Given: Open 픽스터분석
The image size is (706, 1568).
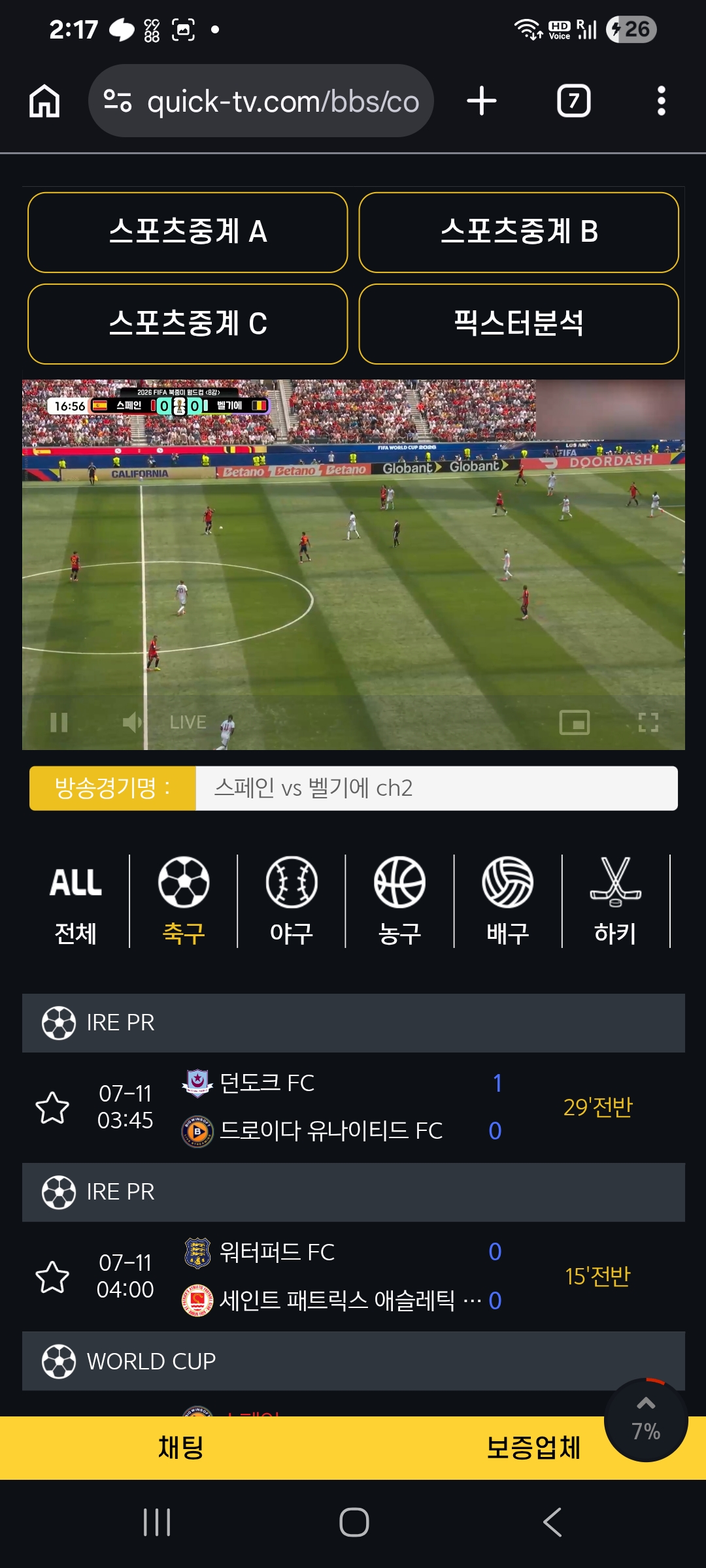Looking at the screenshot, I should point(519,324).
